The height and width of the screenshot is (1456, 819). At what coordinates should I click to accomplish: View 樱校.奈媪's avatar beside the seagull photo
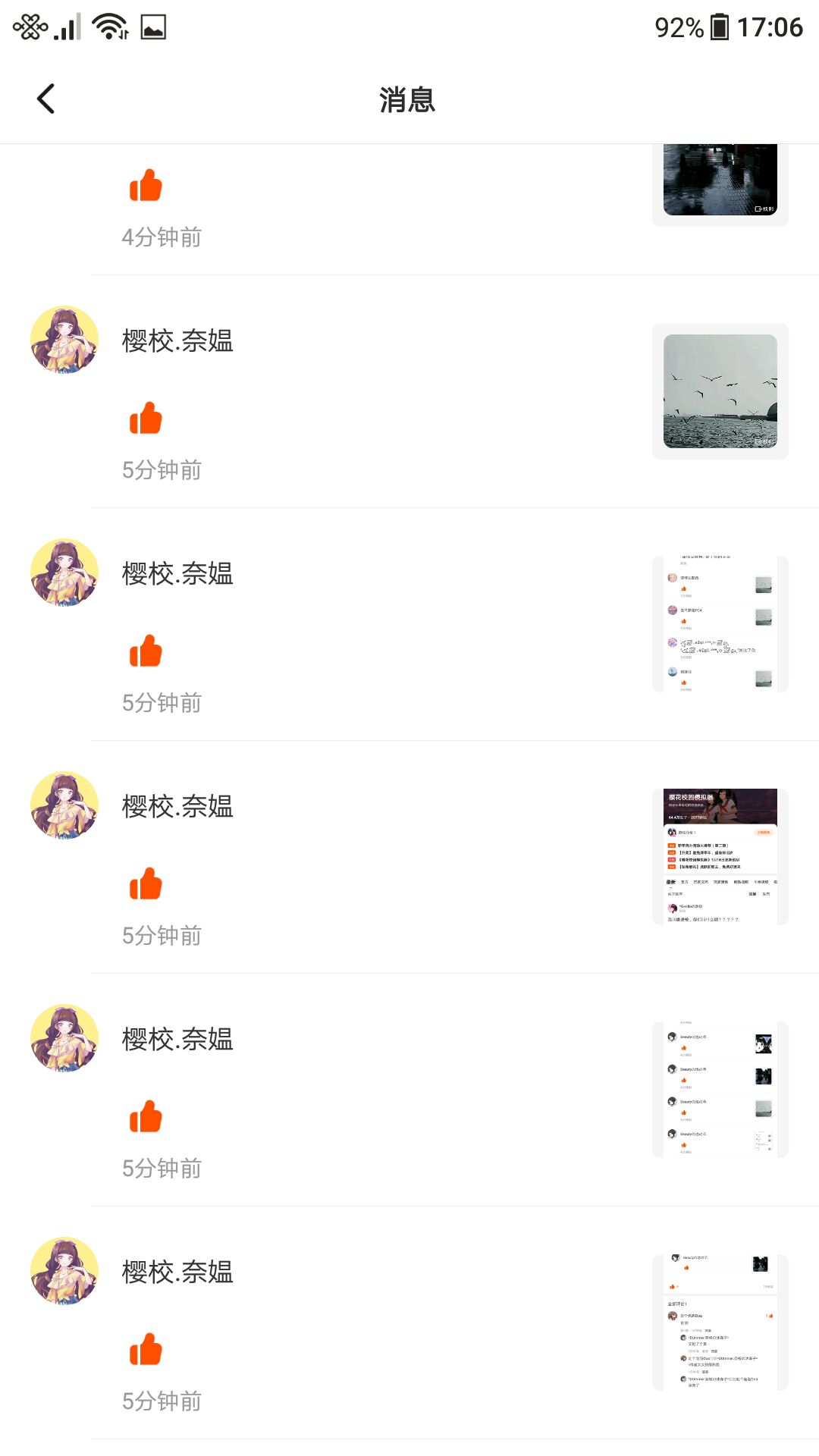[x=64, y=340]
